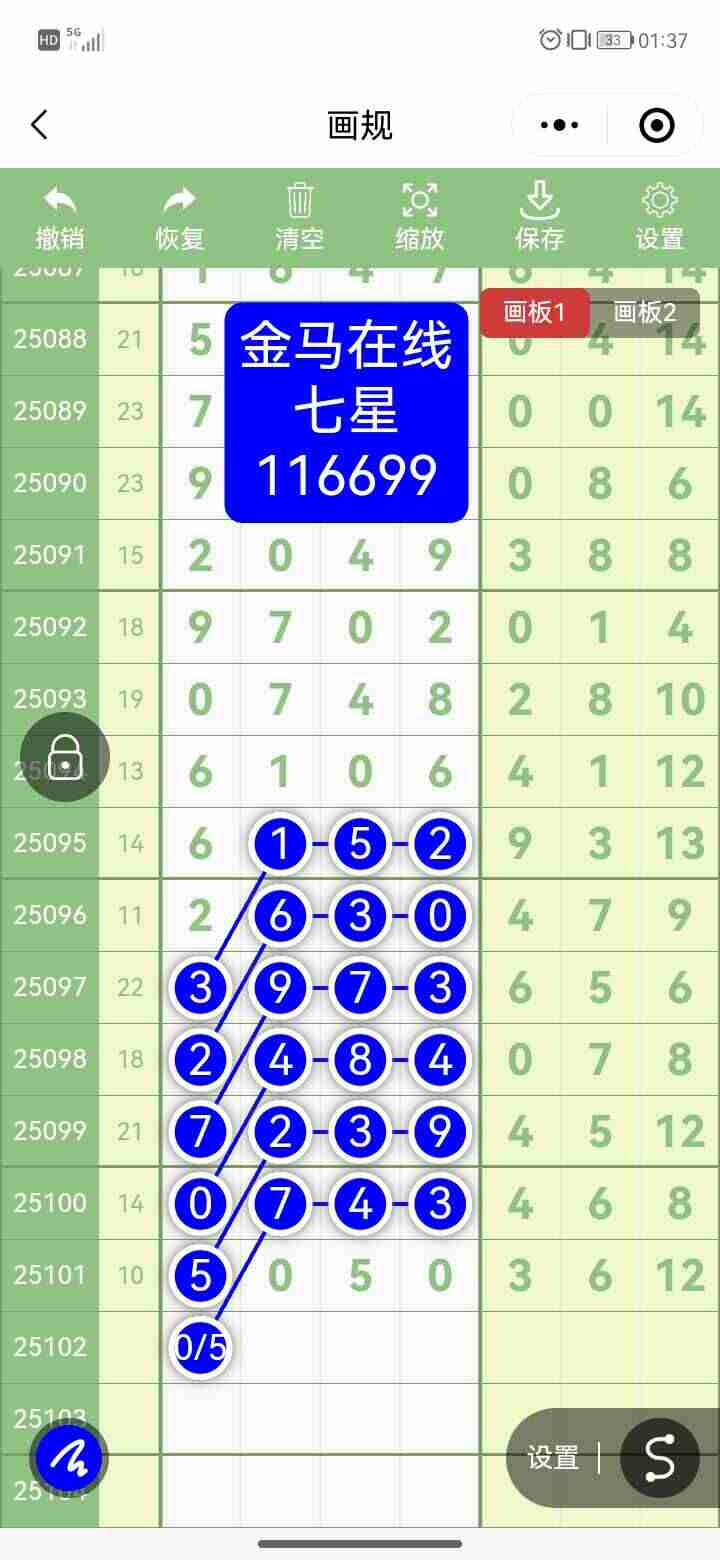
Task: Tap the circled 5 in row 25101
Action: [201, 1275]
